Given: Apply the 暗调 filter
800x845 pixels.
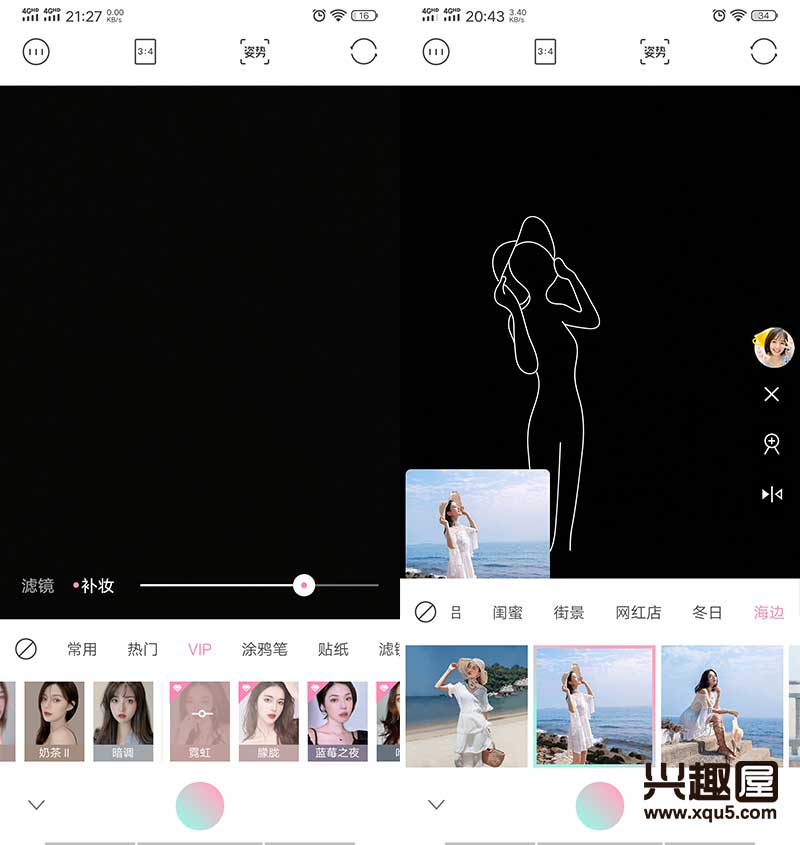Looking at the screenshot, I should (123, 720).
